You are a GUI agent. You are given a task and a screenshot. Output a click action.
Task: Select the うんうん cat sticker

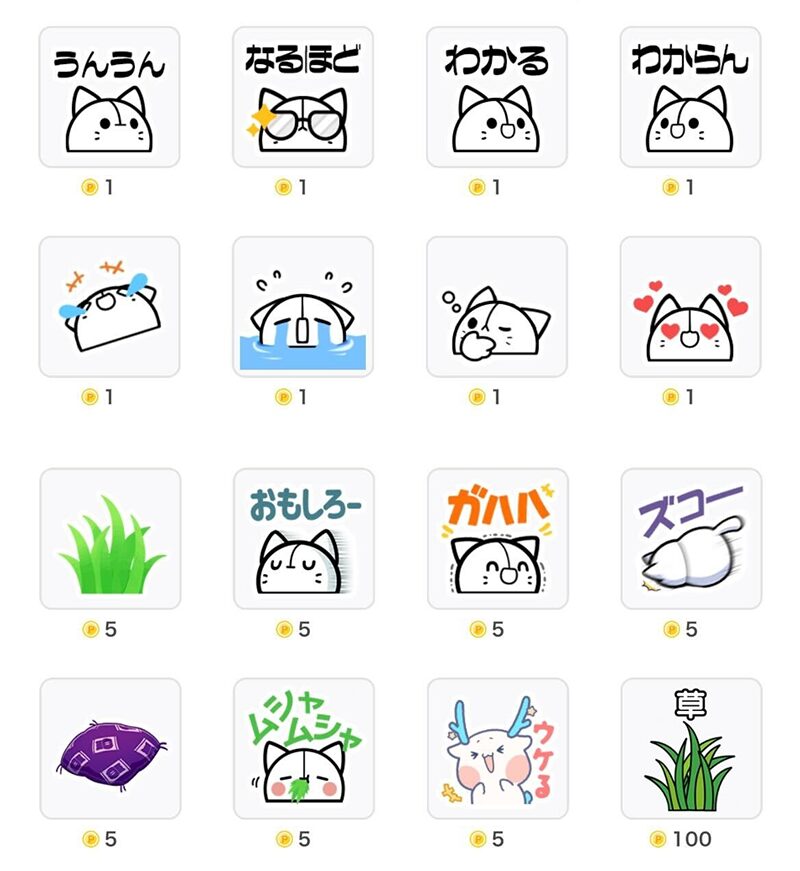click(109, 97)
